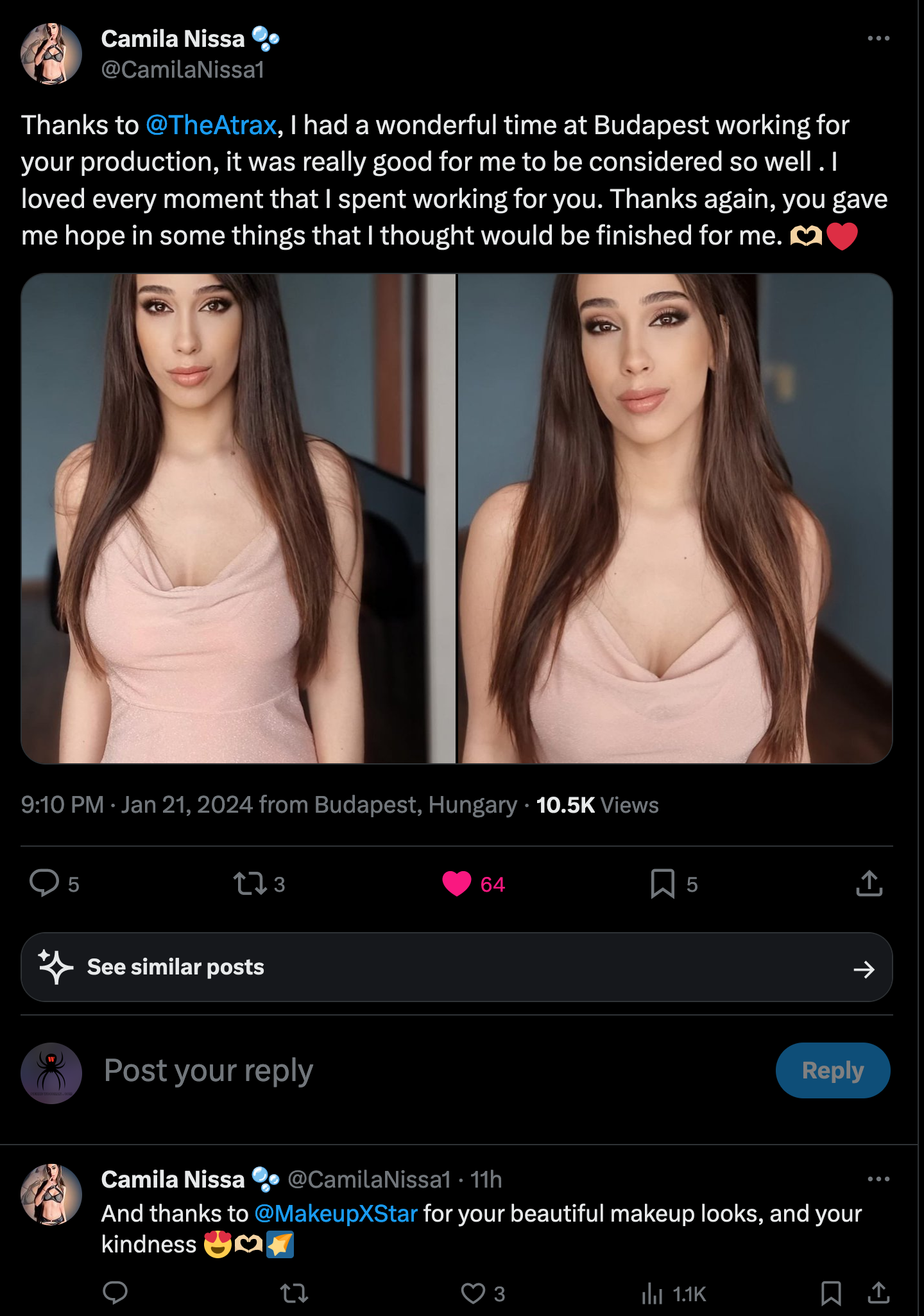Bookmark the reply thanking MakeupXStar

[x=831, y=1293]
